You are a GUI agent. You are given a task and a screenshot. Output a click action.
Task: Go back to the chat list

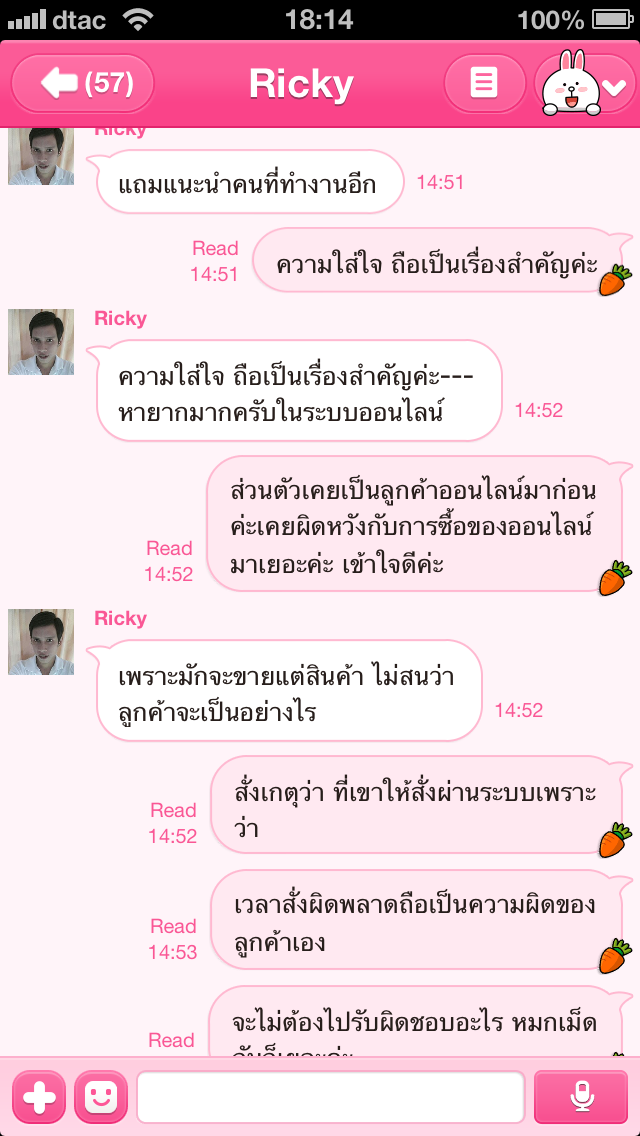(x=82, y=83)
